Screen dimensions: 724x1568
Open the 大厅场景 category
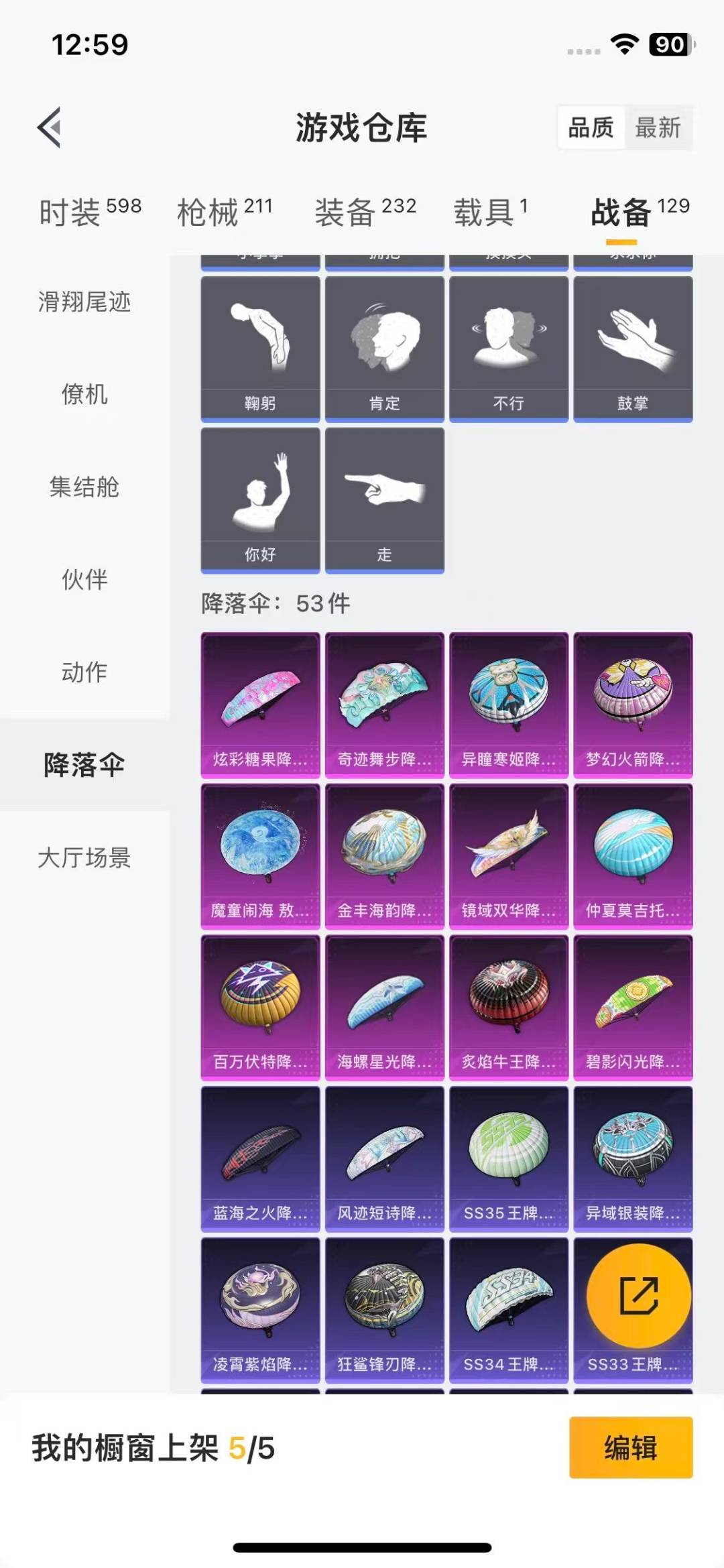click(x=84, y=857)
